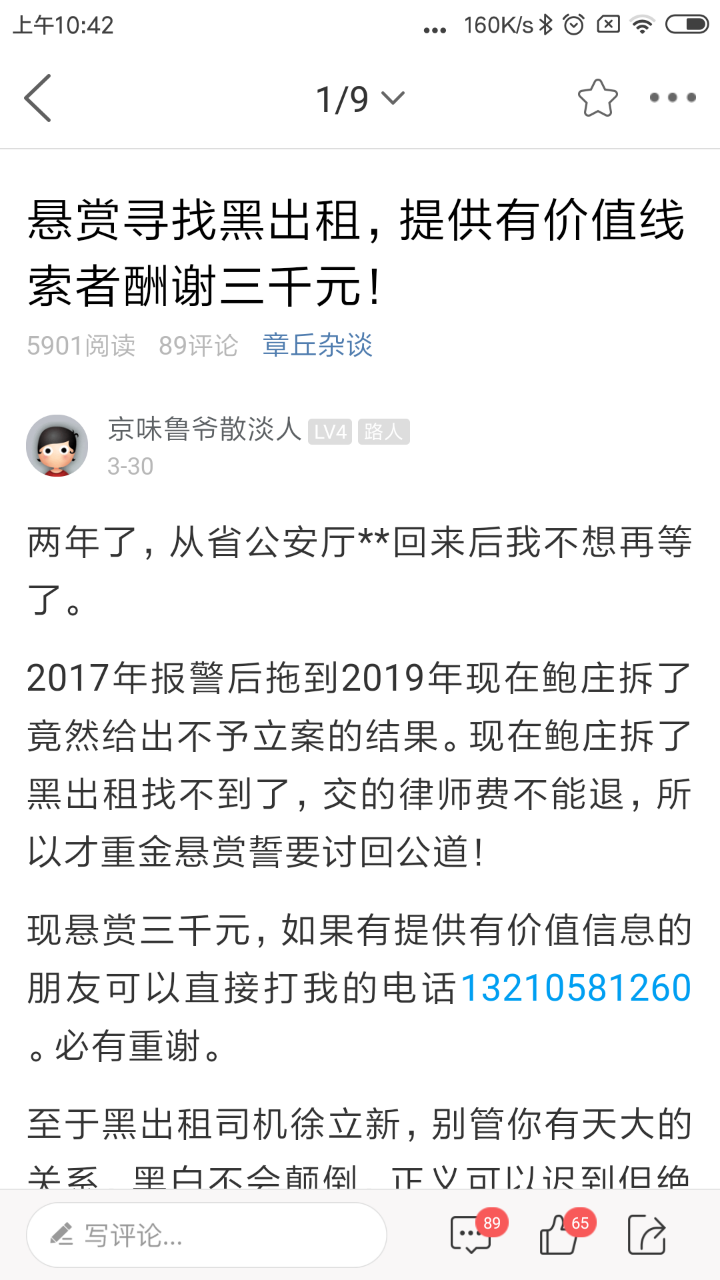This screenshot has height=1280, width=720.
Task: Open the 章丘杂谈 forum link
Action: click(317, 346)
